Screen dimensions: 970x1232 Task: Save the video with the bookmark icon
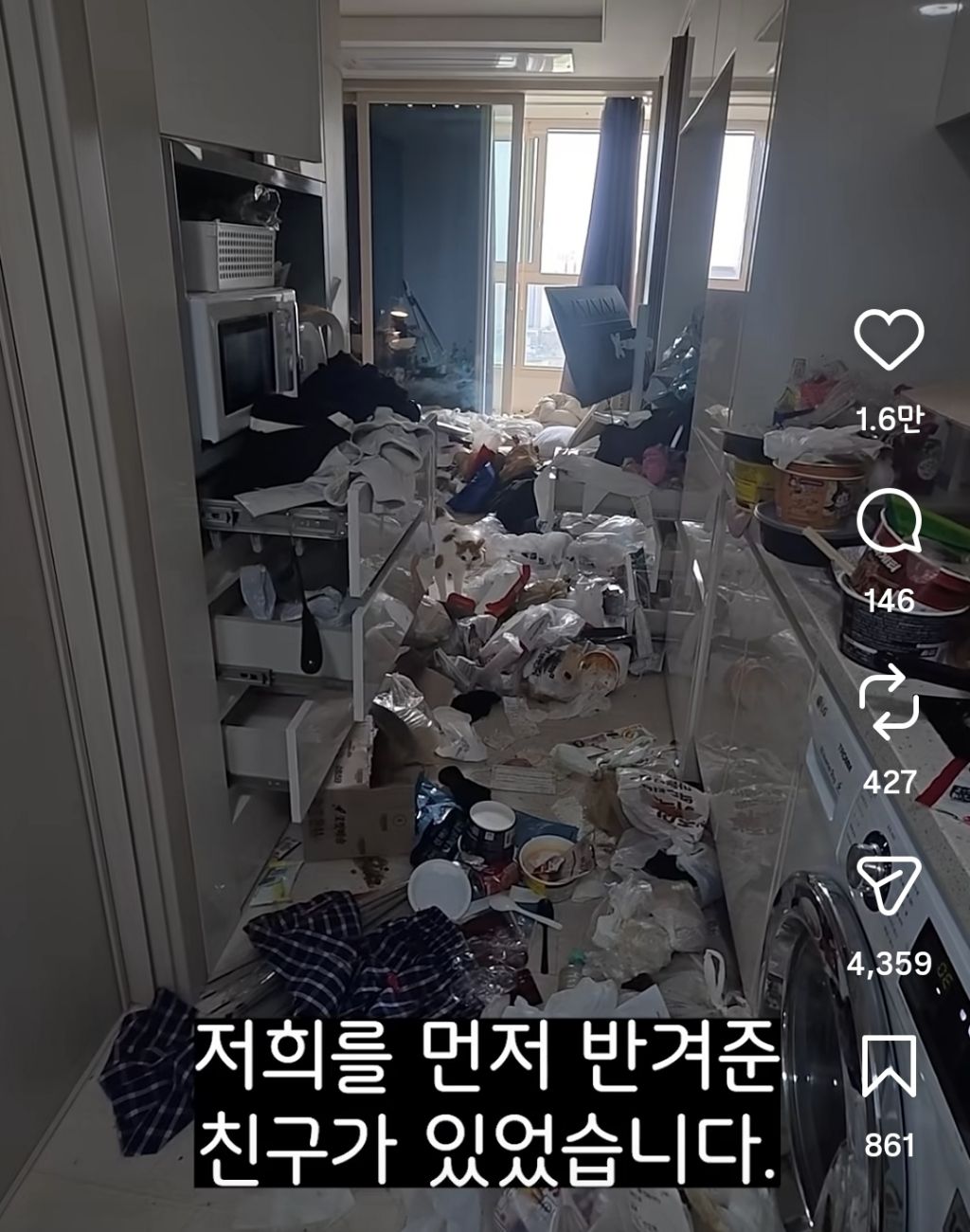(x=889, y=1066)
